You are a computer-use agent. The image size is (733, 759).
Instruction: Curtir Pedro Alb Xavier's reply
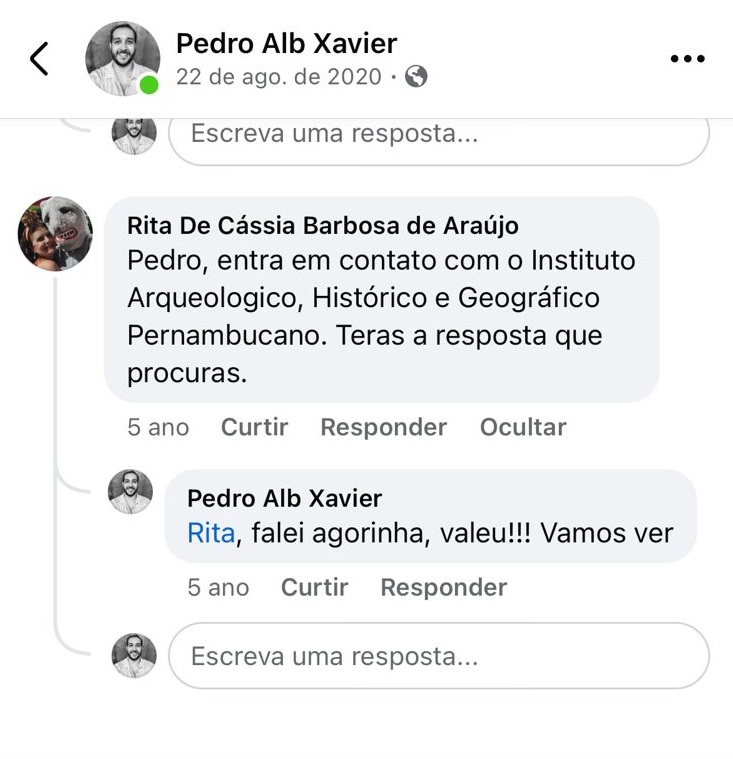click(x=314, y=587)
